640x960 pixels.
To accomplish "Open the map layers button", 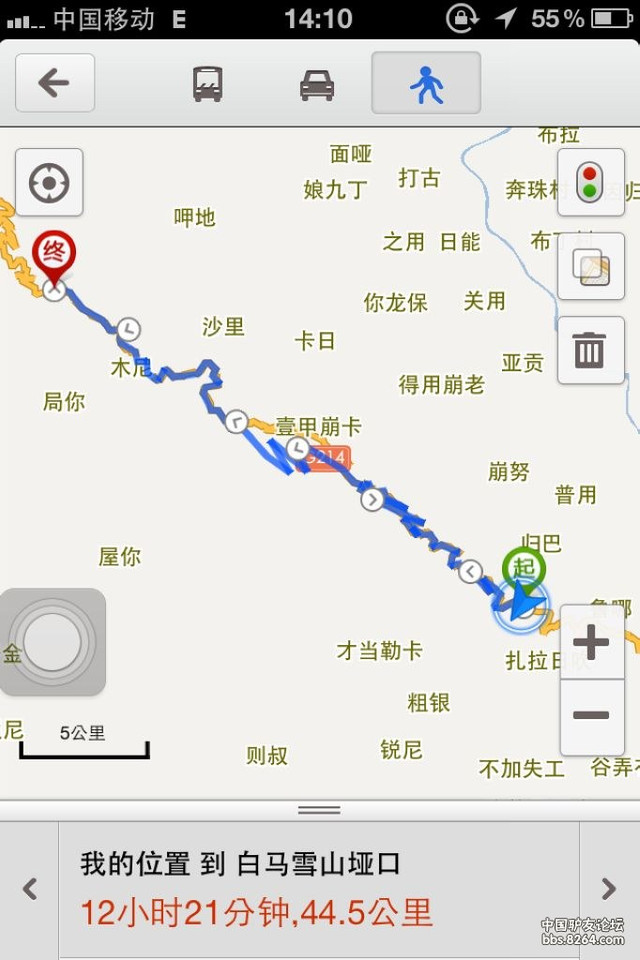I will (x=590, y=266).
